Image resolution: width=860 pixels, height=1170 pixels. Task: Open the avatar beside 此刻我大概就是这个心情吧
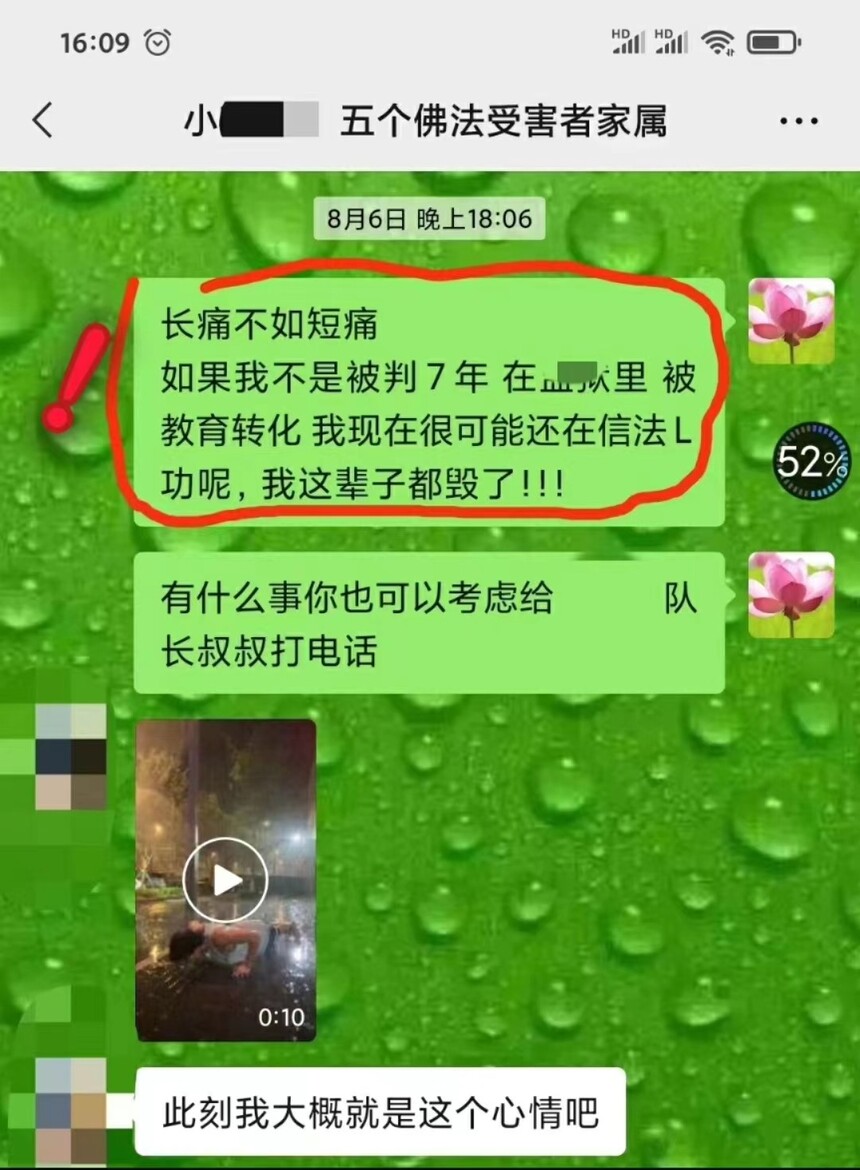point(70,1110)
